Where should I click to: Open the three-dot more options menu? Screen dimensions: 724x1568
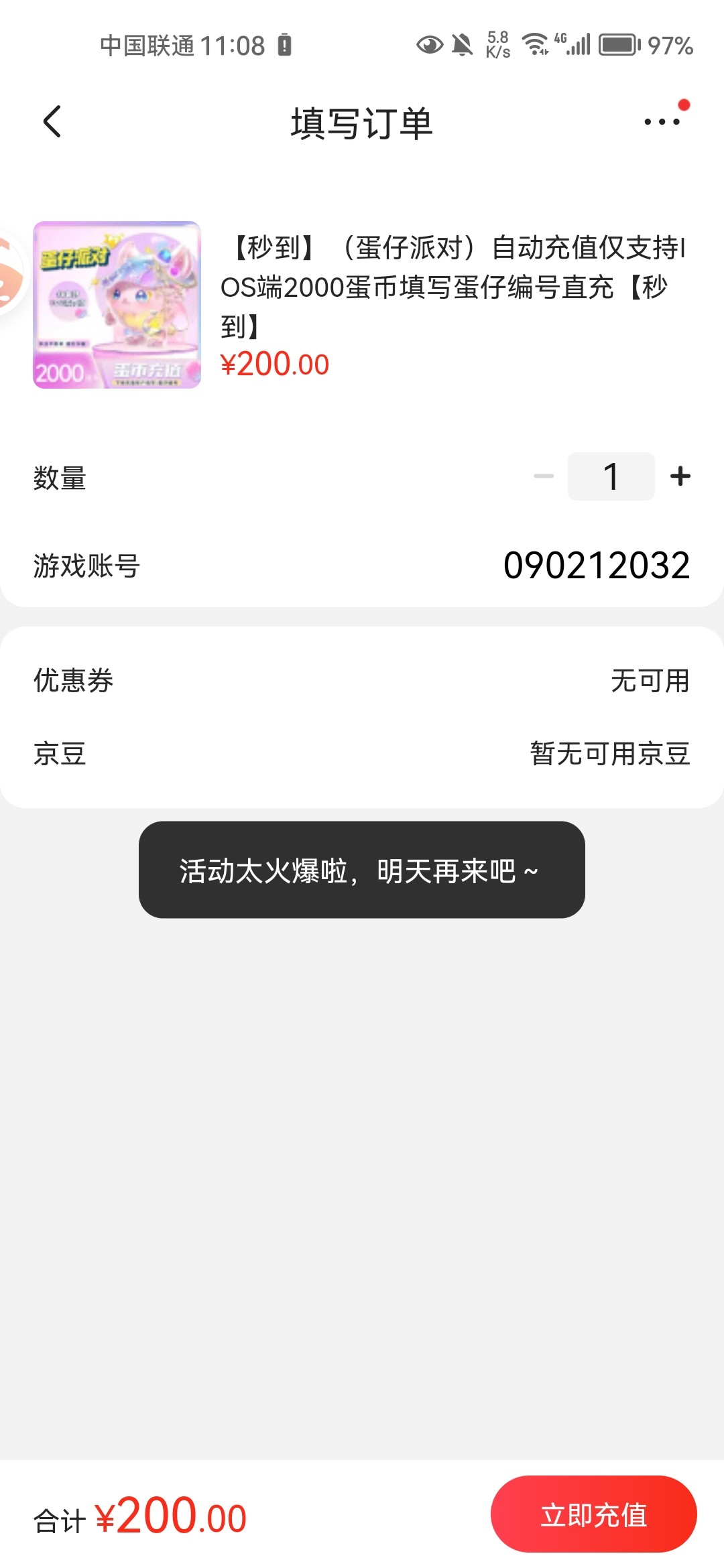[662, 122]
